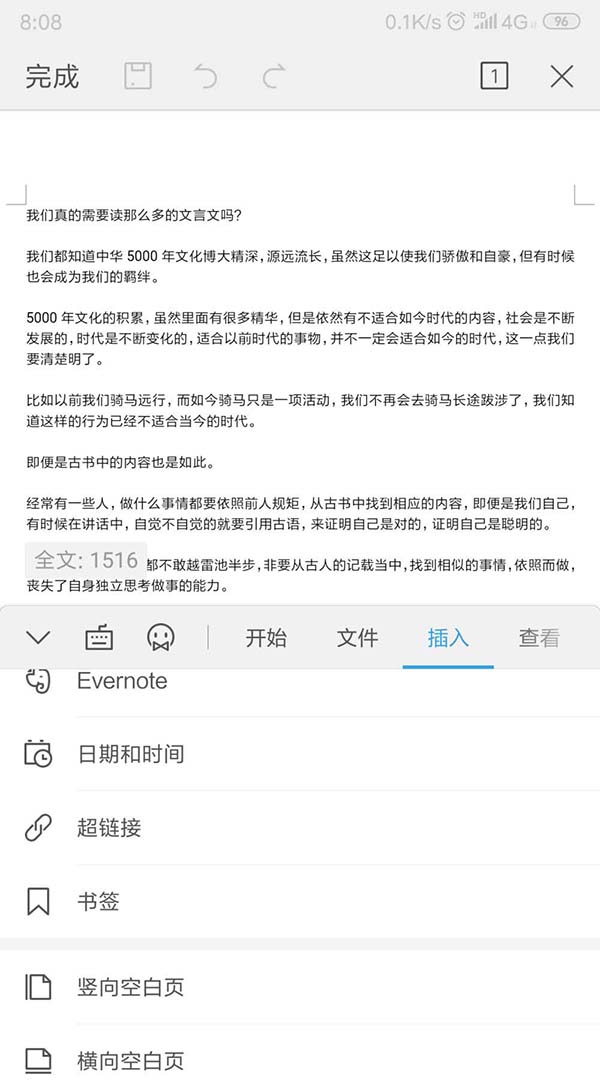
Task: Save the document with the disk icon
Action: 138,77
